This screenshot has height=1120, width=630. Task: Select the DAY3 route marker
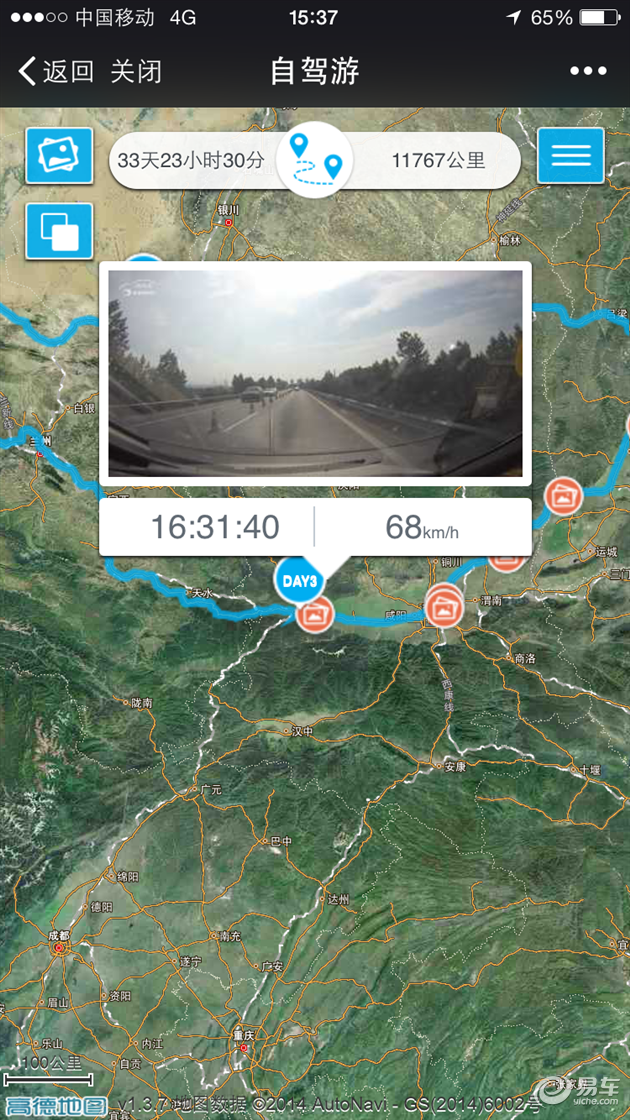pyautogui.click(x=298, y=581)
